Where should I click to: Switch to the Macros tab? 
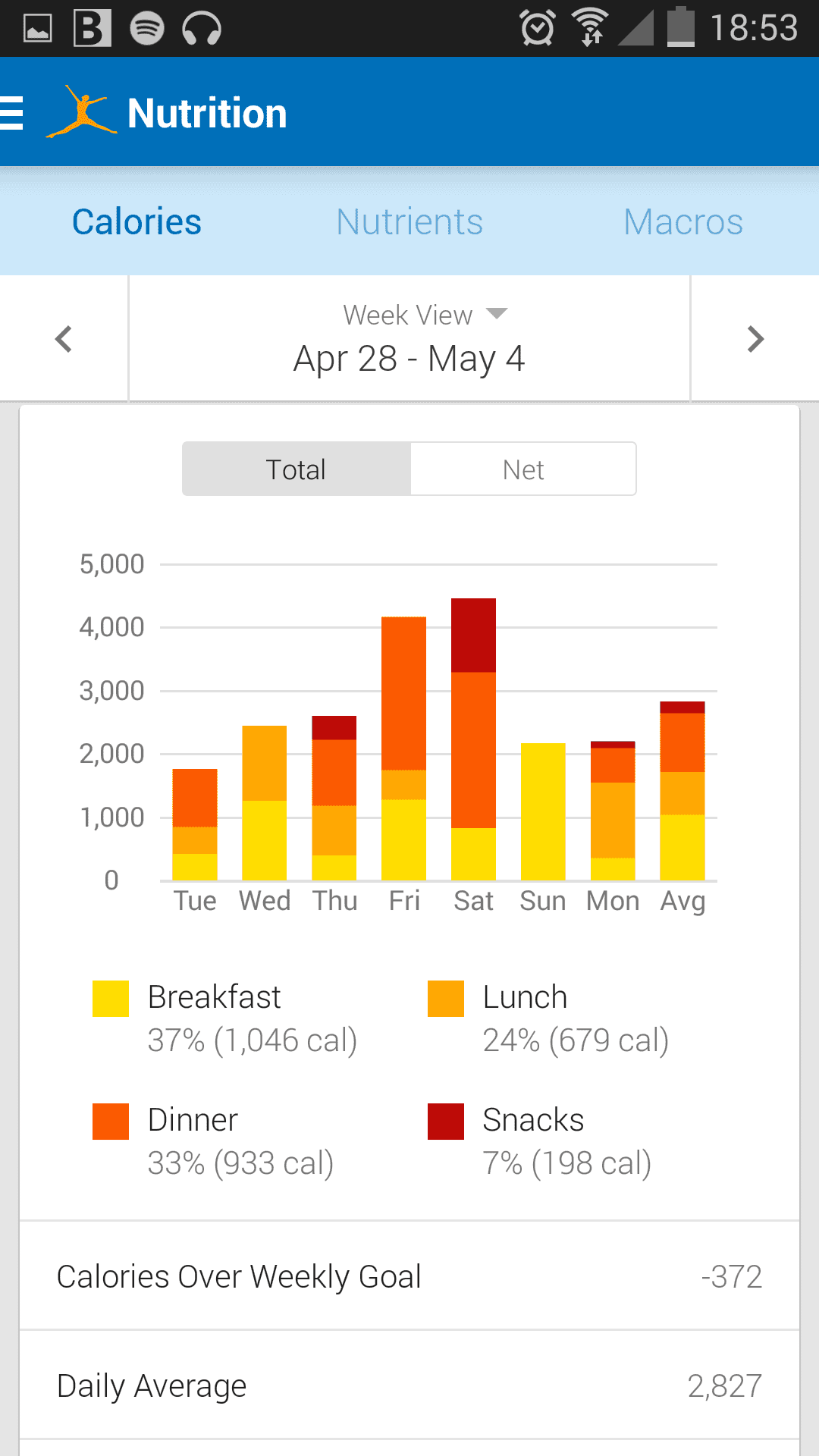pos(682,222)
